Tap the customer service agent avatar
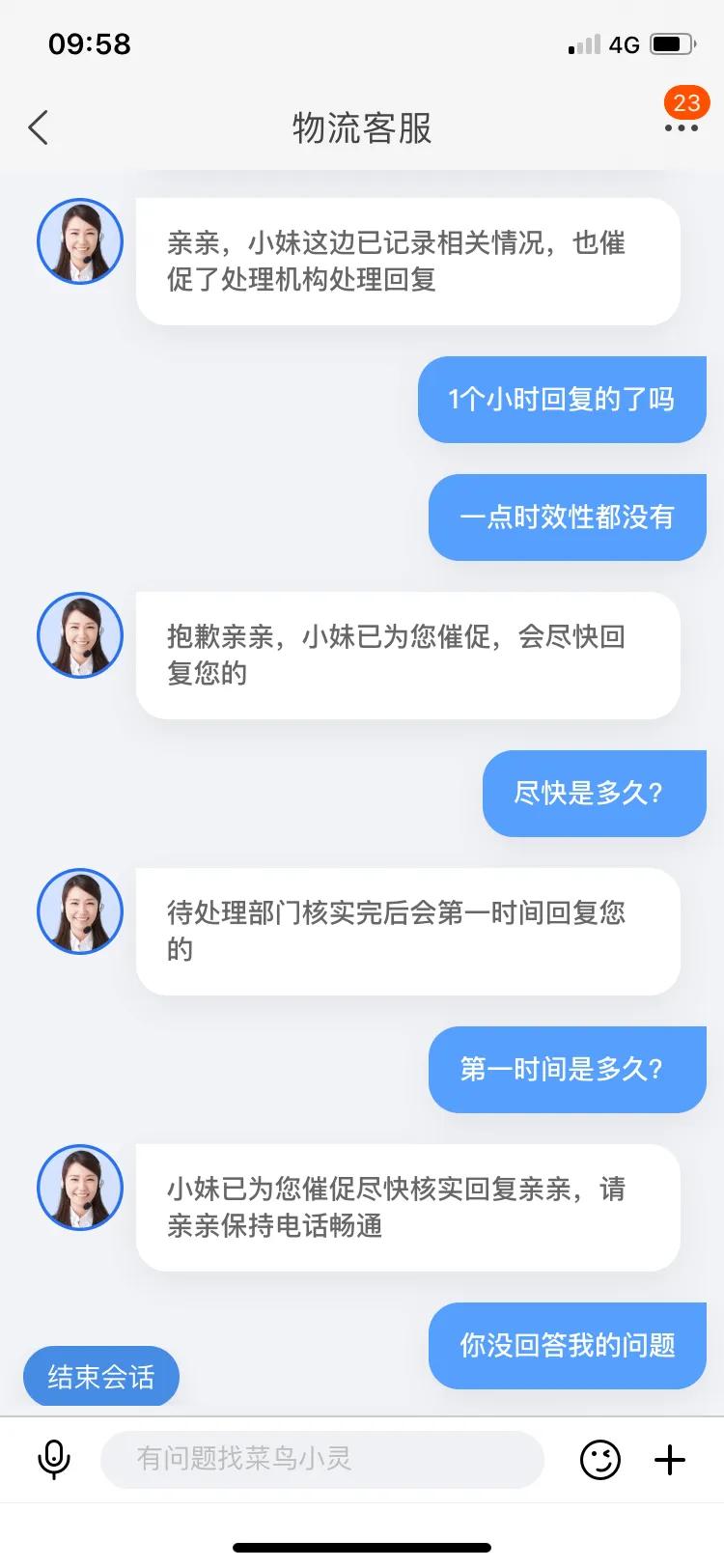Image resolution: width=724 pixels, height=1568 pixels. tap(80, 241)
